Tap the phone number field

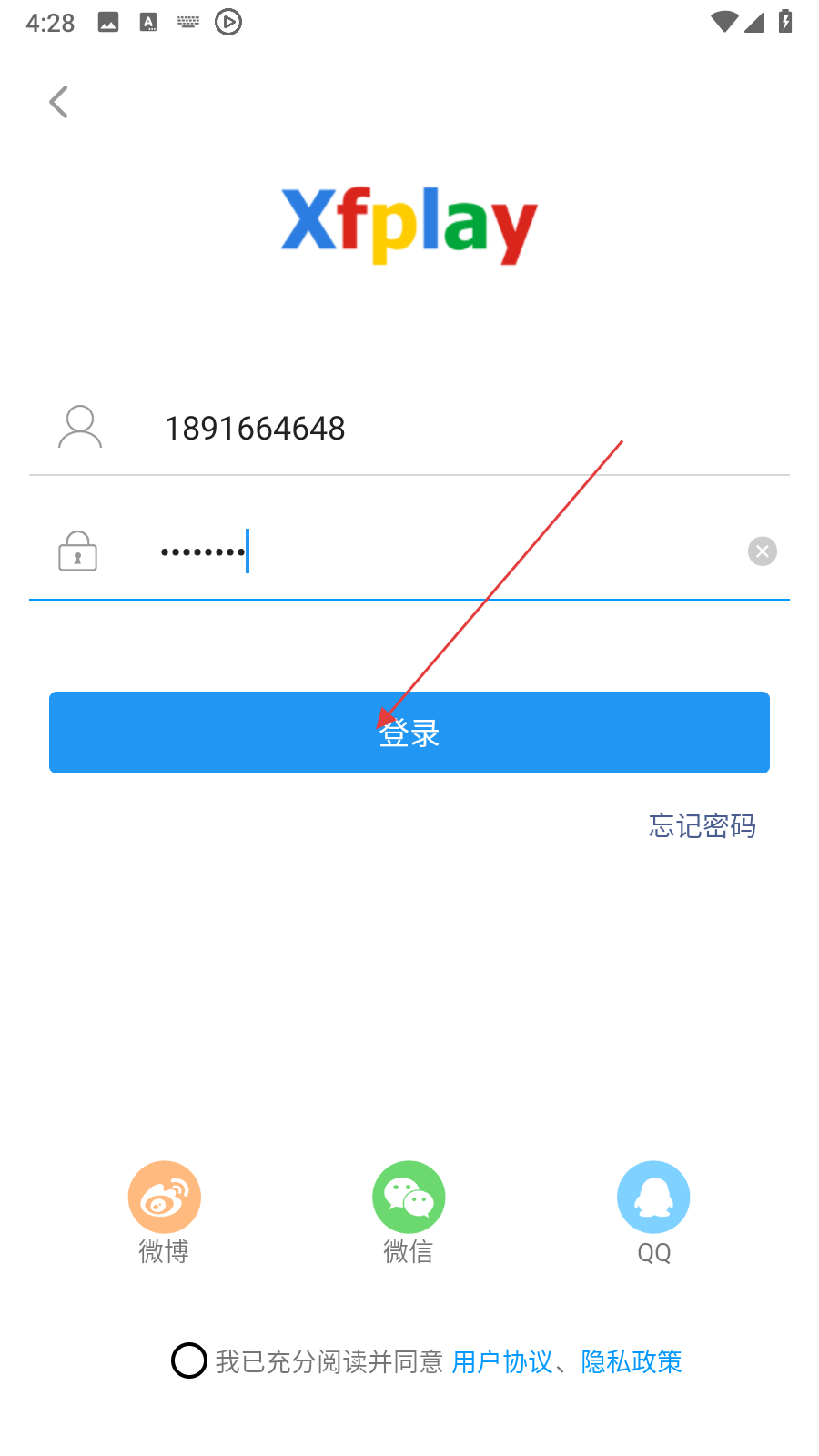coord(409,429)
